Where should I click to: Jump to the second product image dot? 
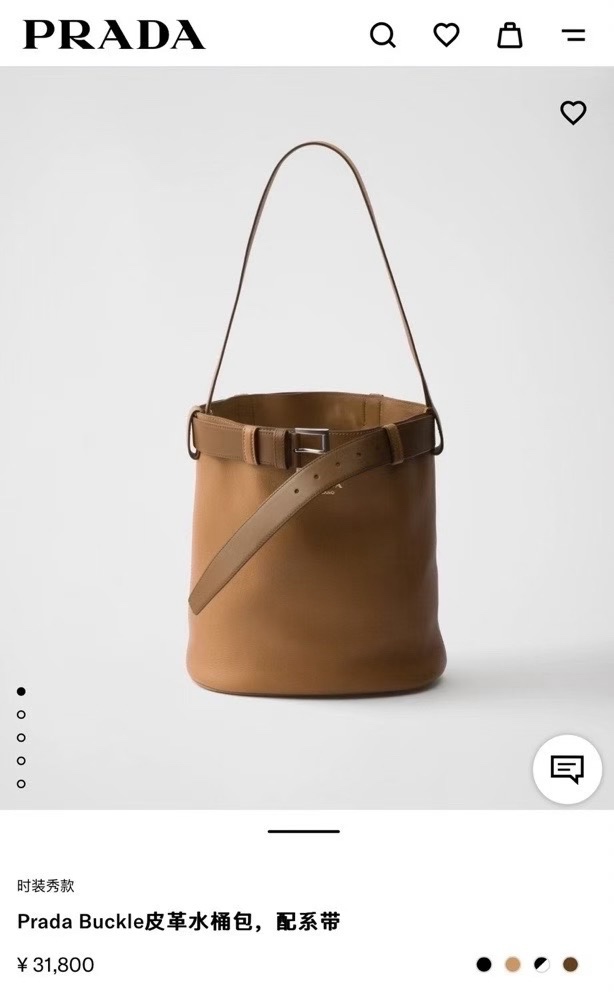(21, 715)
